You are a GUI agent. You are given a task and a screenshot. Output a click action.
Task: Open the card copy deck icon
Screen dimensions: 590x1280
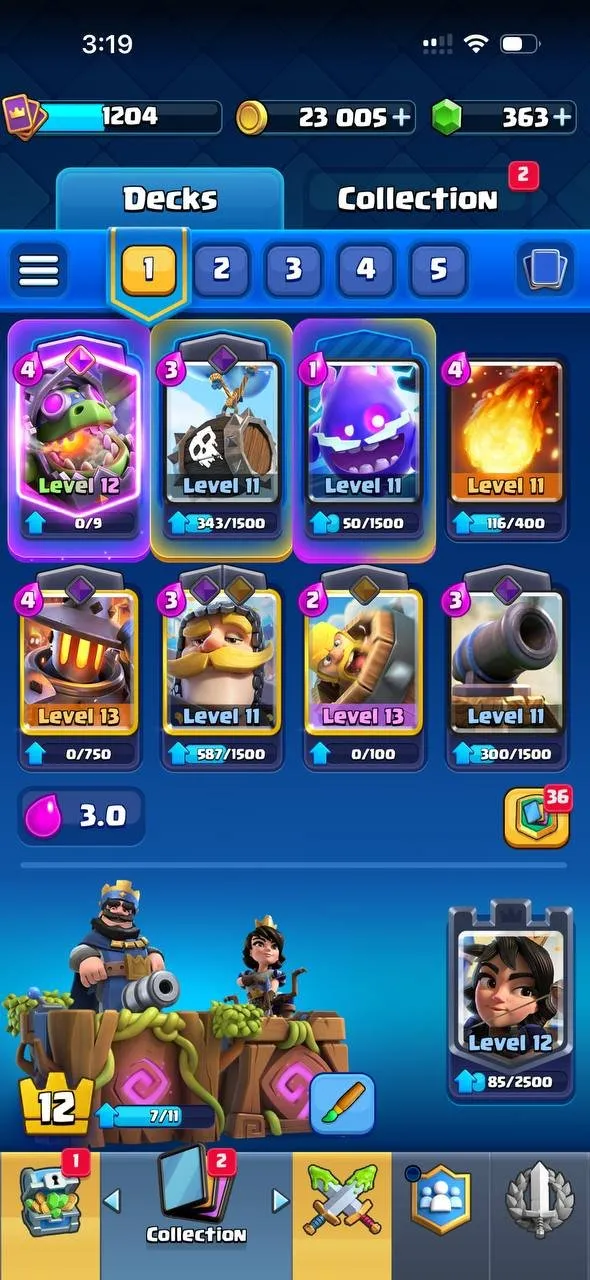coord(546,269)
